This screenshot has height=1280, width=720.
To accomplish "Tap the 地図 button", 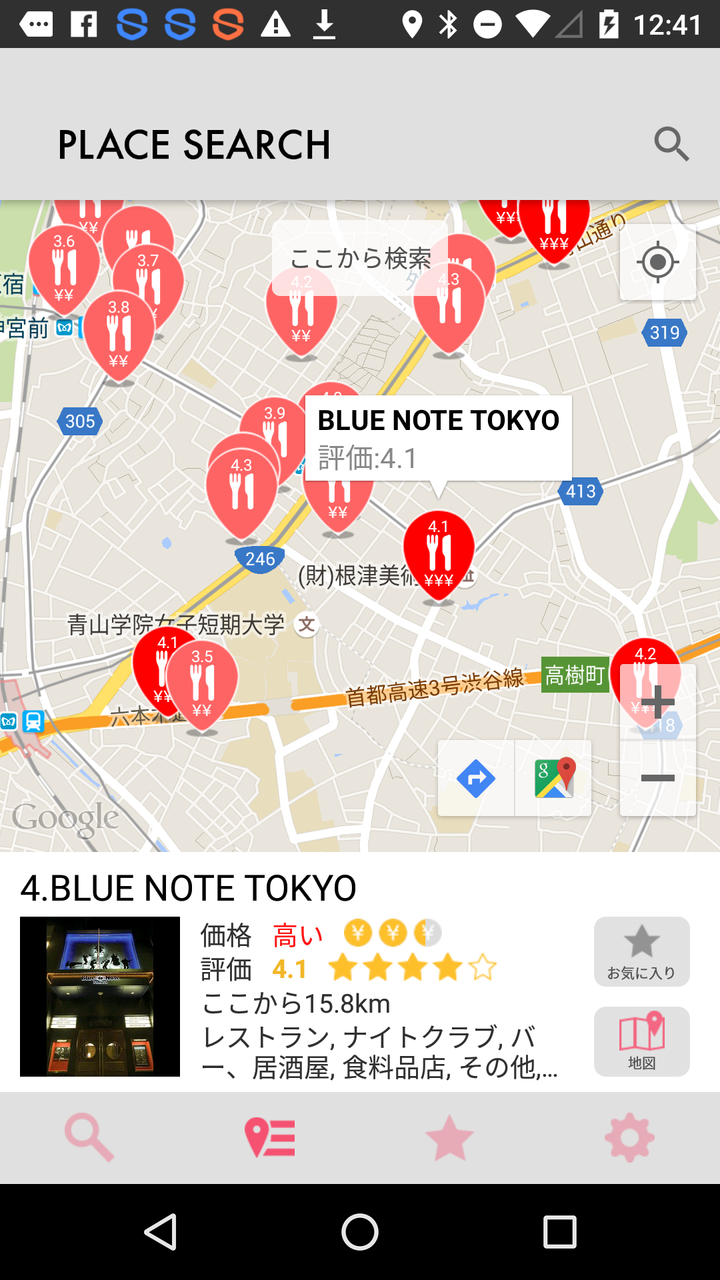I will point(641,1041).
